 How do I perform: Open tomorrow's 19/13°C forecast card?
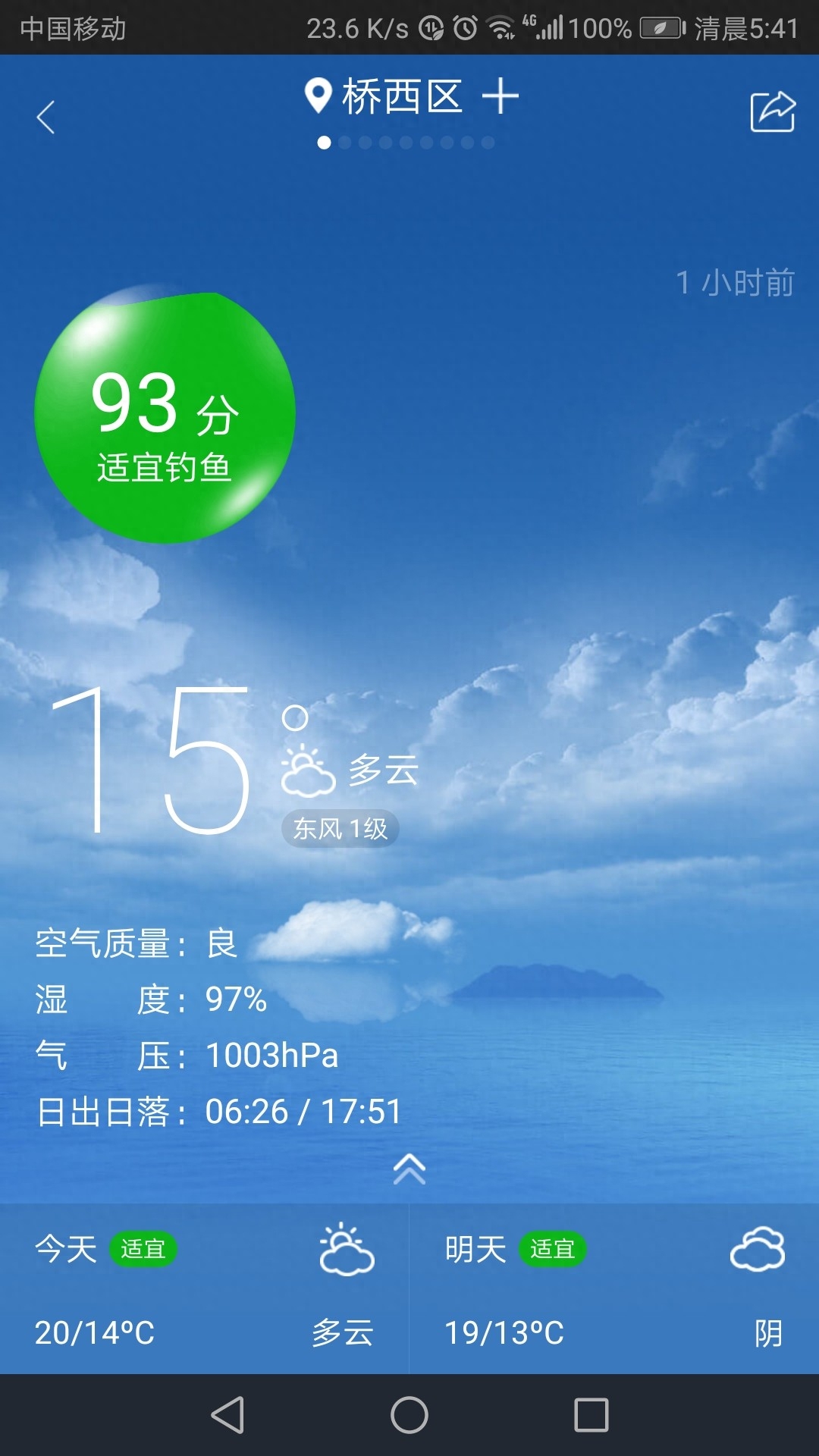pos(614,1289)
